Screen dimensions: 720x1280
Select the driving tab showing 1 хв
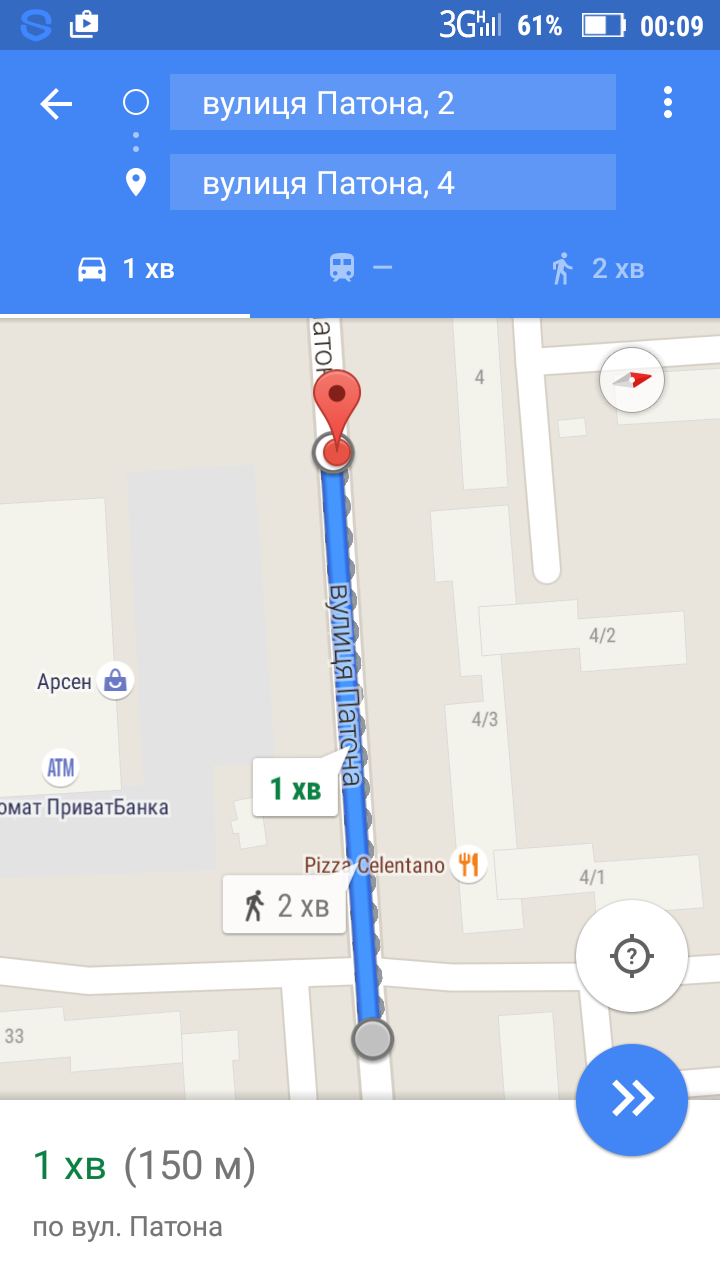point(125,268)
